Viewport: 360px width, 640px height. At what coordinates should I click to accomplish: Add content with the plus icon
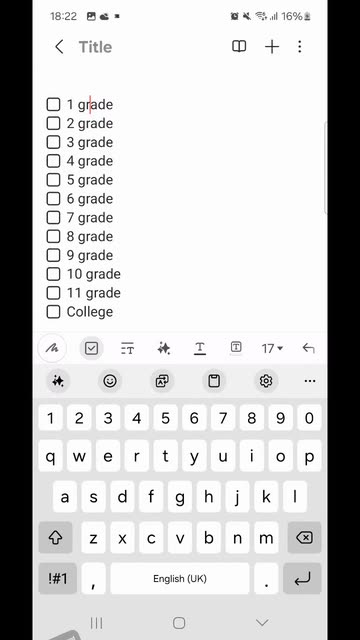[x=272, y=47]
